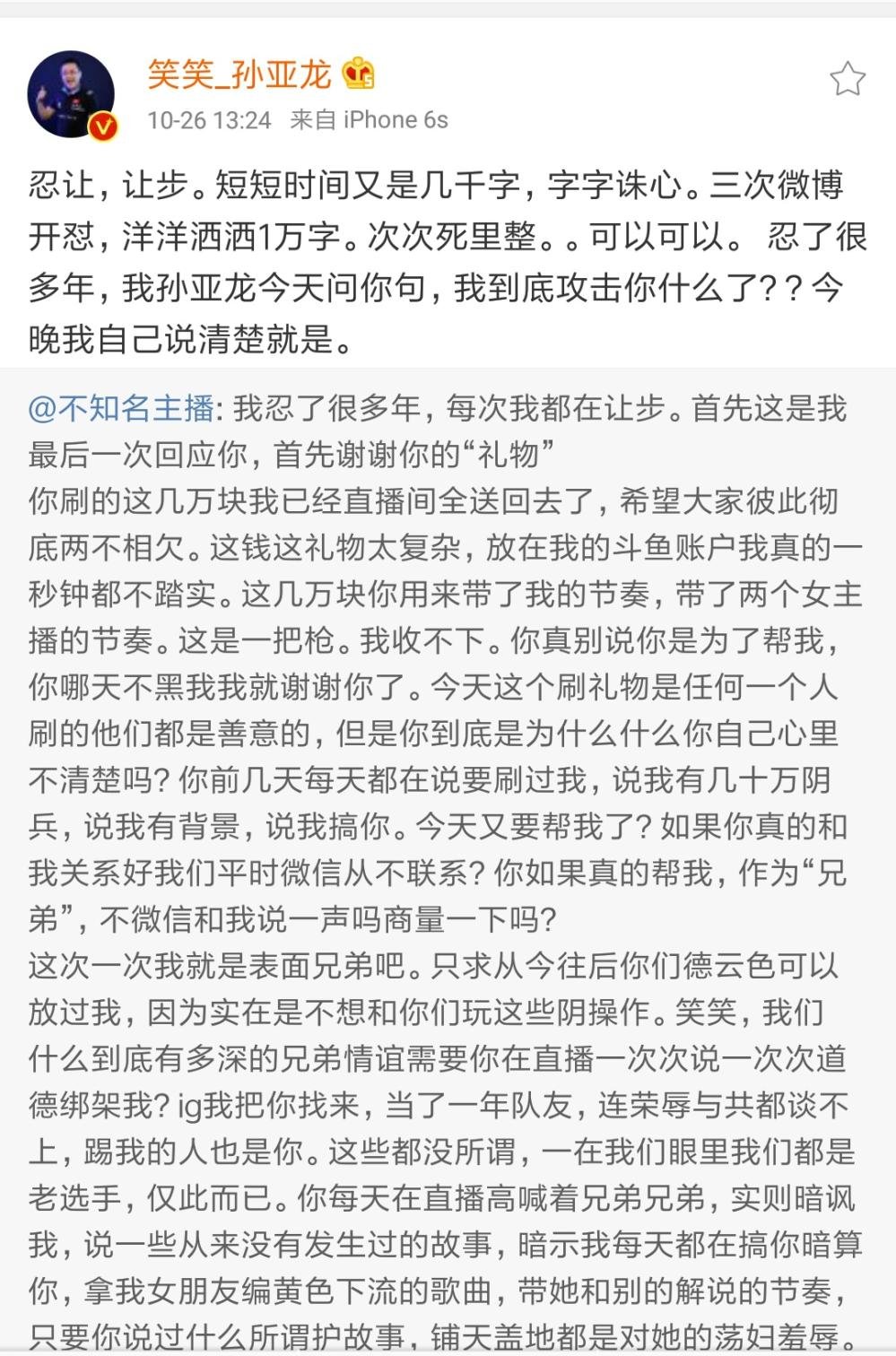Open 笑笑_孙亚龙's profile avatar
This screenshot has height=1356, width=896.
tap(72, 94)
